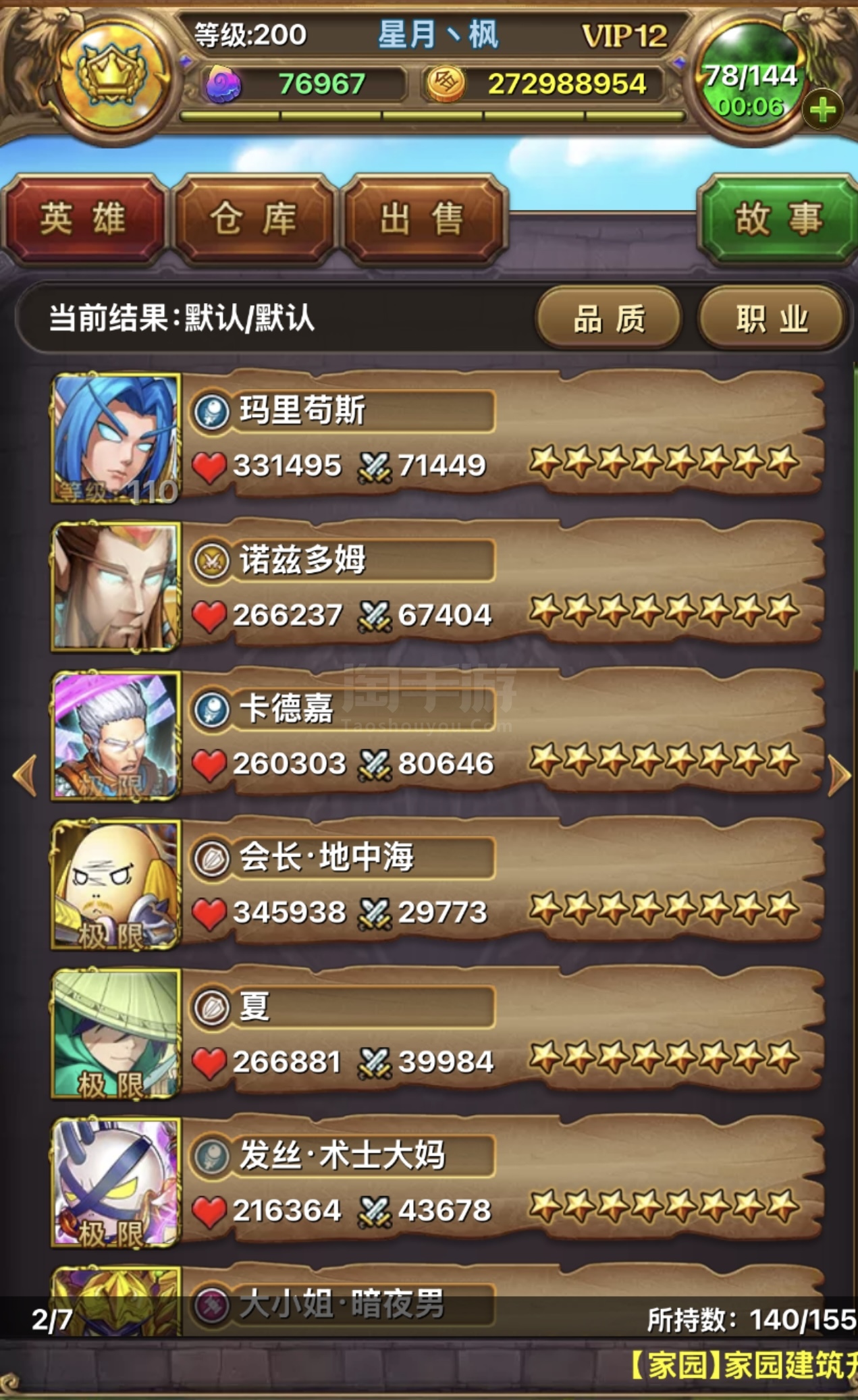Select hero 诺兹多姆
This screenshot has height=1400, width=858.
pyautogui.click(x=437, y=586)
